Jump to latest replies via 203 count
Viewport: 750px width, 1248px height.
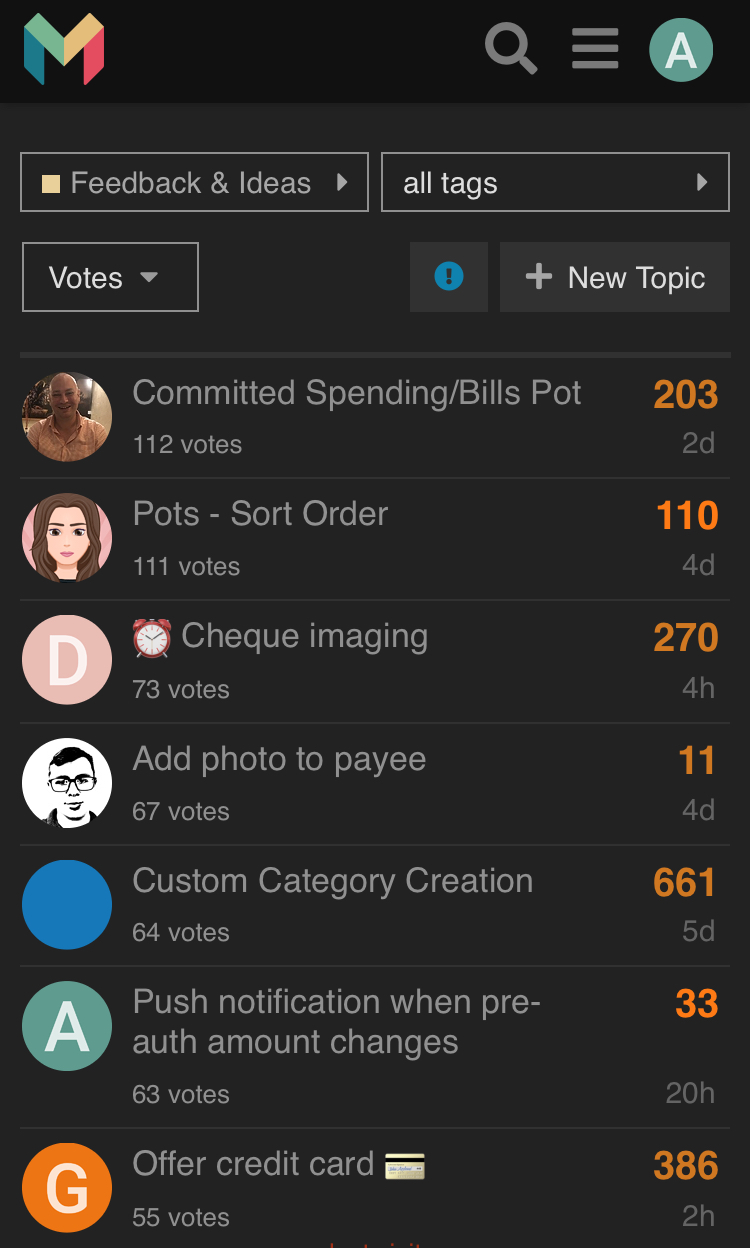(685, 395)
